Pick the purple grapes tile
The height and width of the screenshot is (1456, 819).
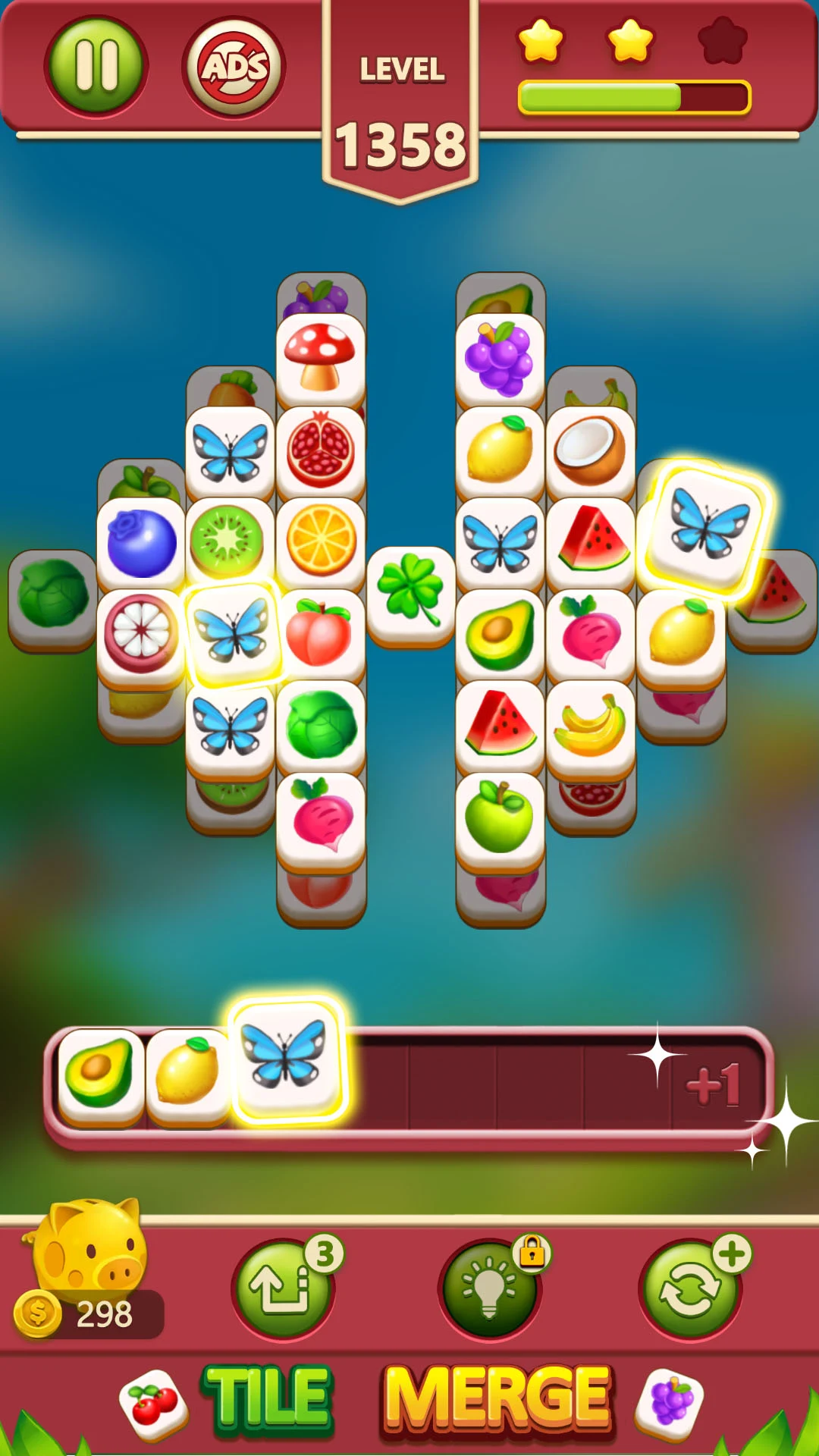(499, 358)
